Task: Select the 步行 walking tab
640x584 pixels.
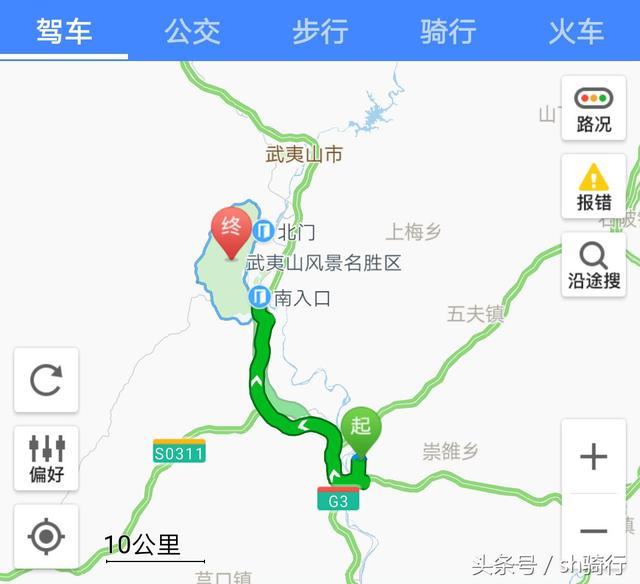Action: coord(320,30)
